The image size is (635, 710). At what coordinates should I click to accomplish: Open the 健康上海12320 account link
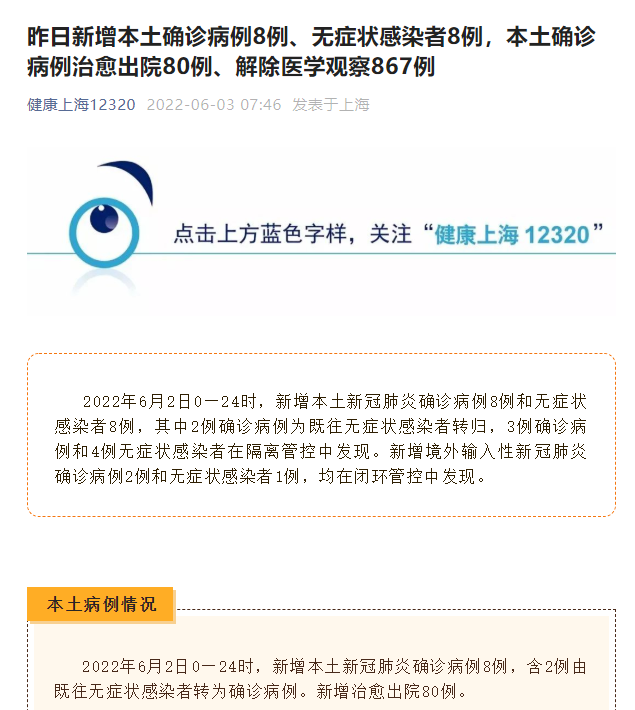[x=80, y=105]
